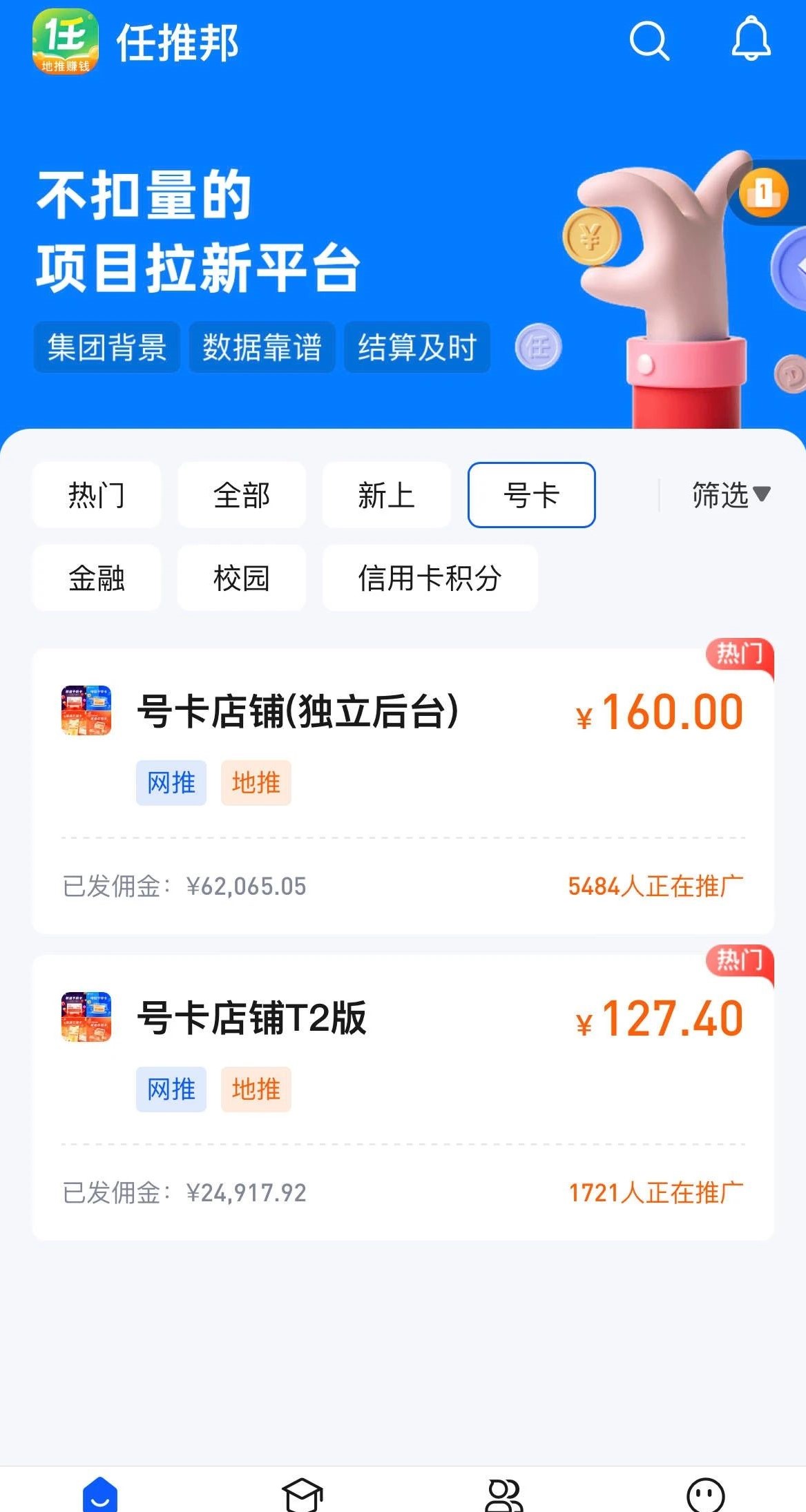The height and width of the screenshot is (1512, 806).
Task: Open 号卡店铺T2版 project card
Action: pos(403,1097)
